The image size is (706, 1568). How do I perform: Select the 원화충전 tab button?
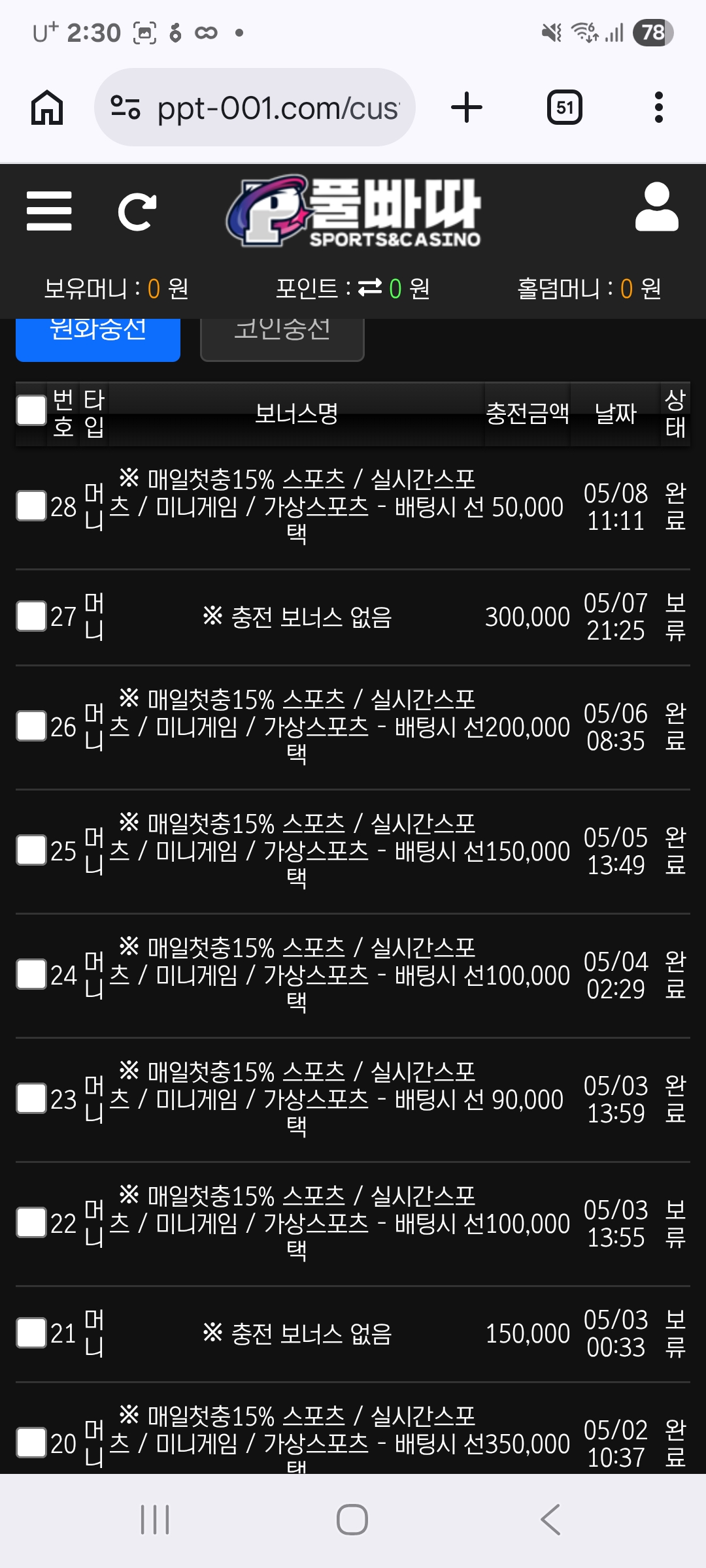pyautogui.click(x=98, y=339)
